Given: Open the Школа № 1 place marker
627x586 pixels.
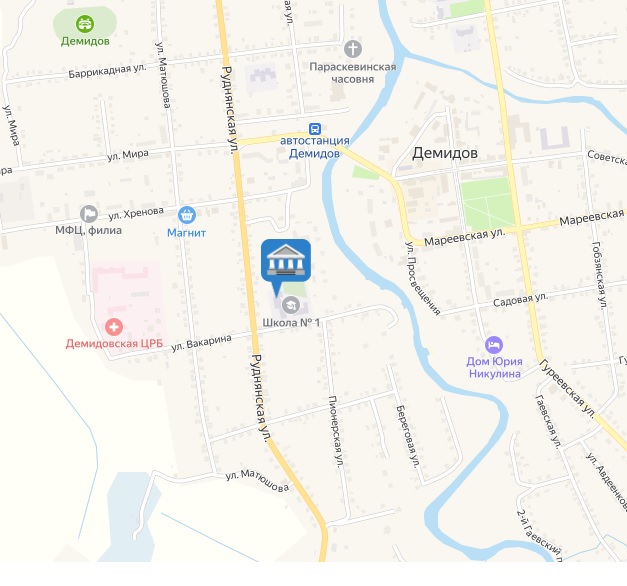Looking at the screenshot, I should [291, 304].
